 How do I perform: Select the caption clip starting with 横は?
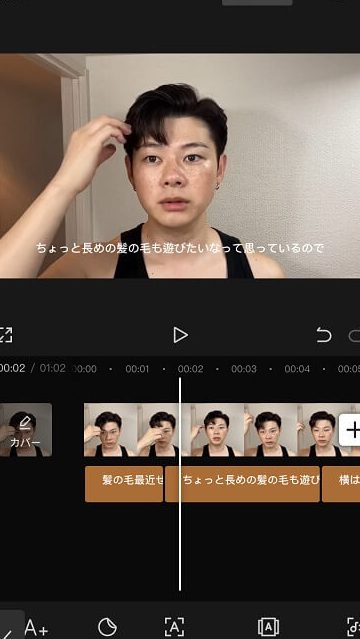[x=341, y=484]
